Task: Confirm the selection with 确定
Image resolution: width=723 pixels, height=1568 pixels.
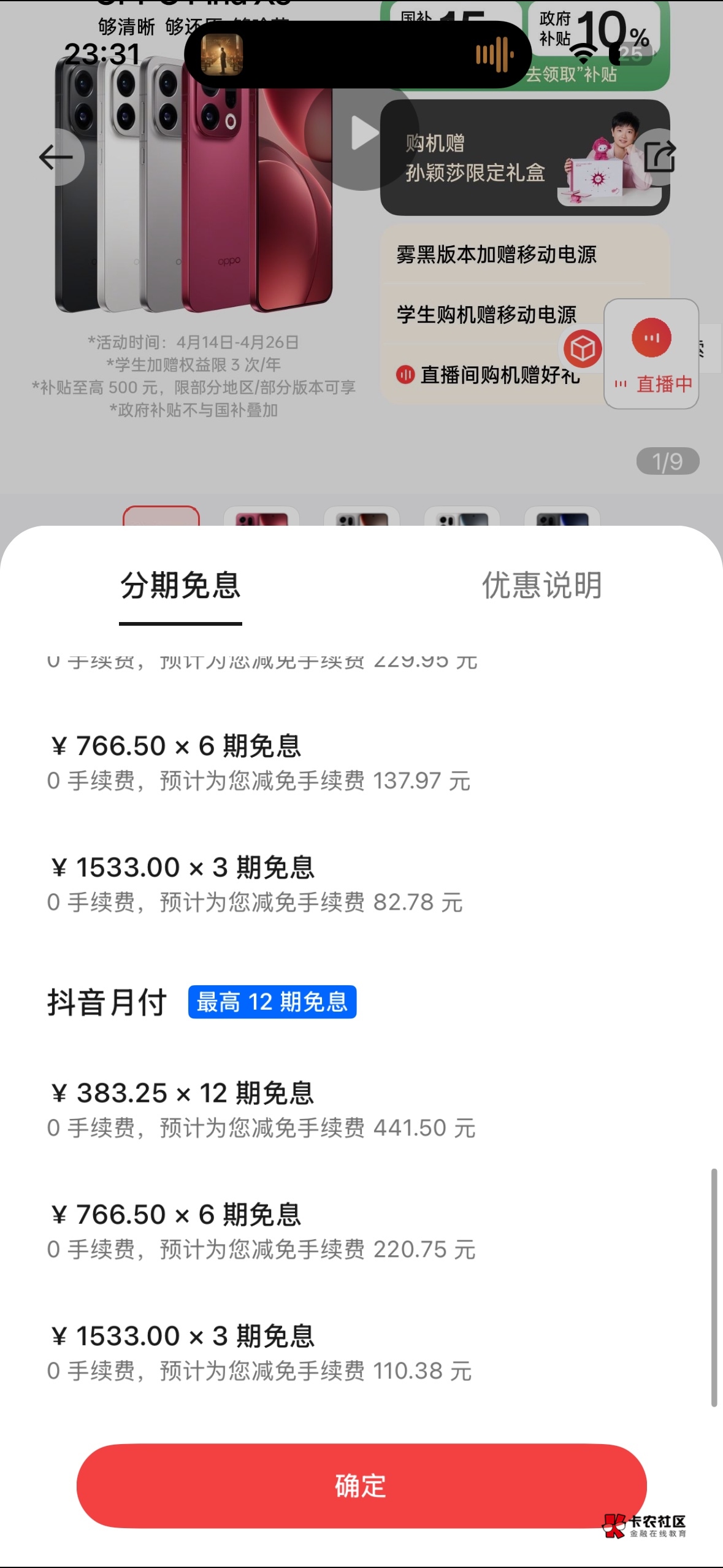Action: (361, 1485)
